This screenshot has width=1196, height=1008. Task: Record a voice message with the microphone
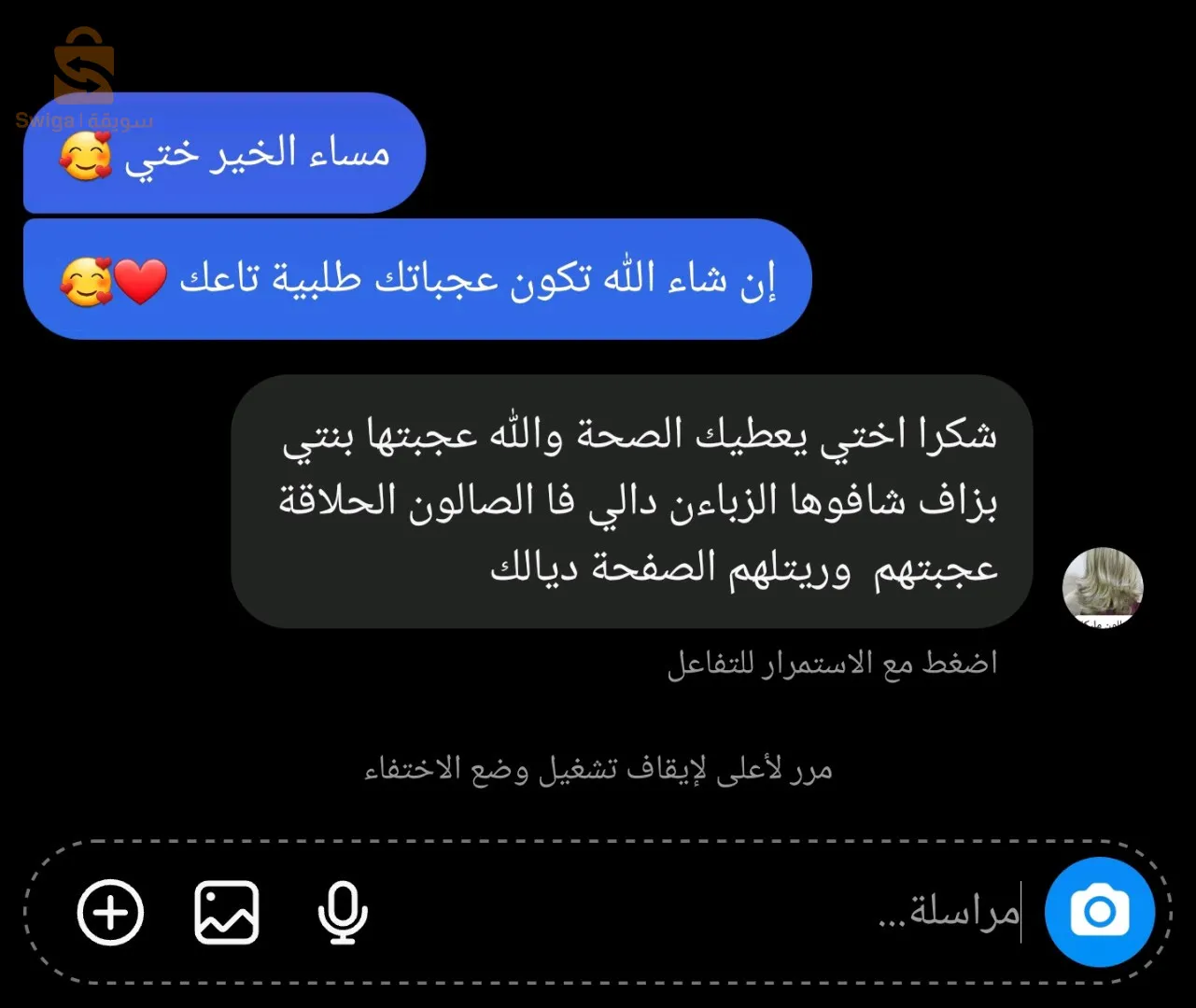(x=343, y=912)
